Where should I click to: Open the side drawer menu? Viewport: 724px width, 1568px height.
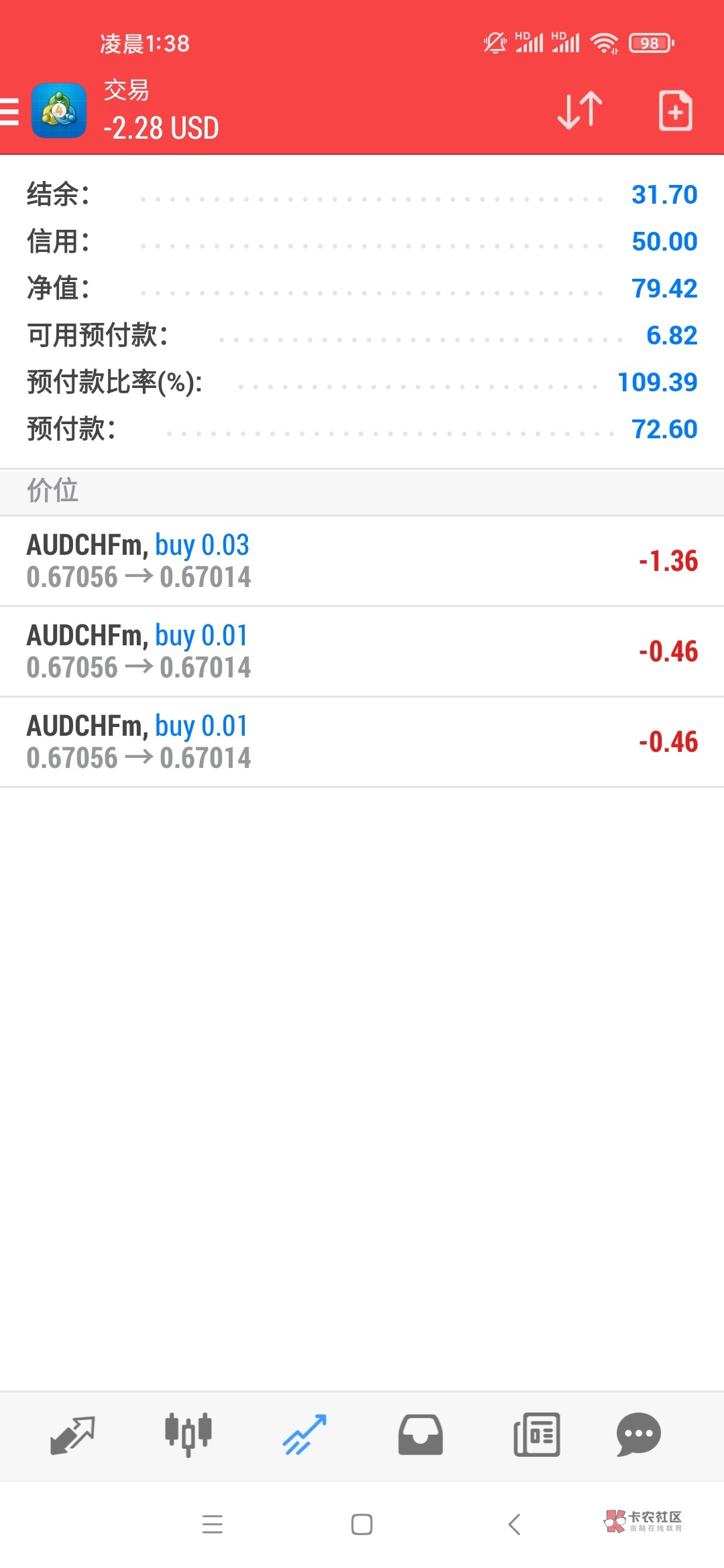click(x=11, y=111)
